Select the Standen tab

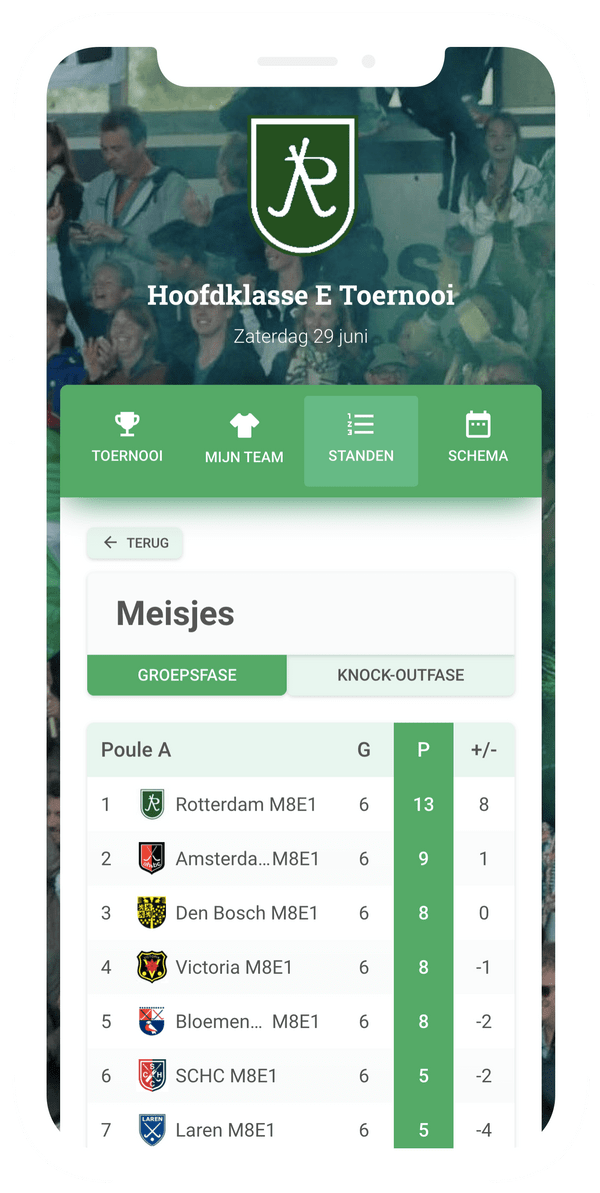coord(361,440)
